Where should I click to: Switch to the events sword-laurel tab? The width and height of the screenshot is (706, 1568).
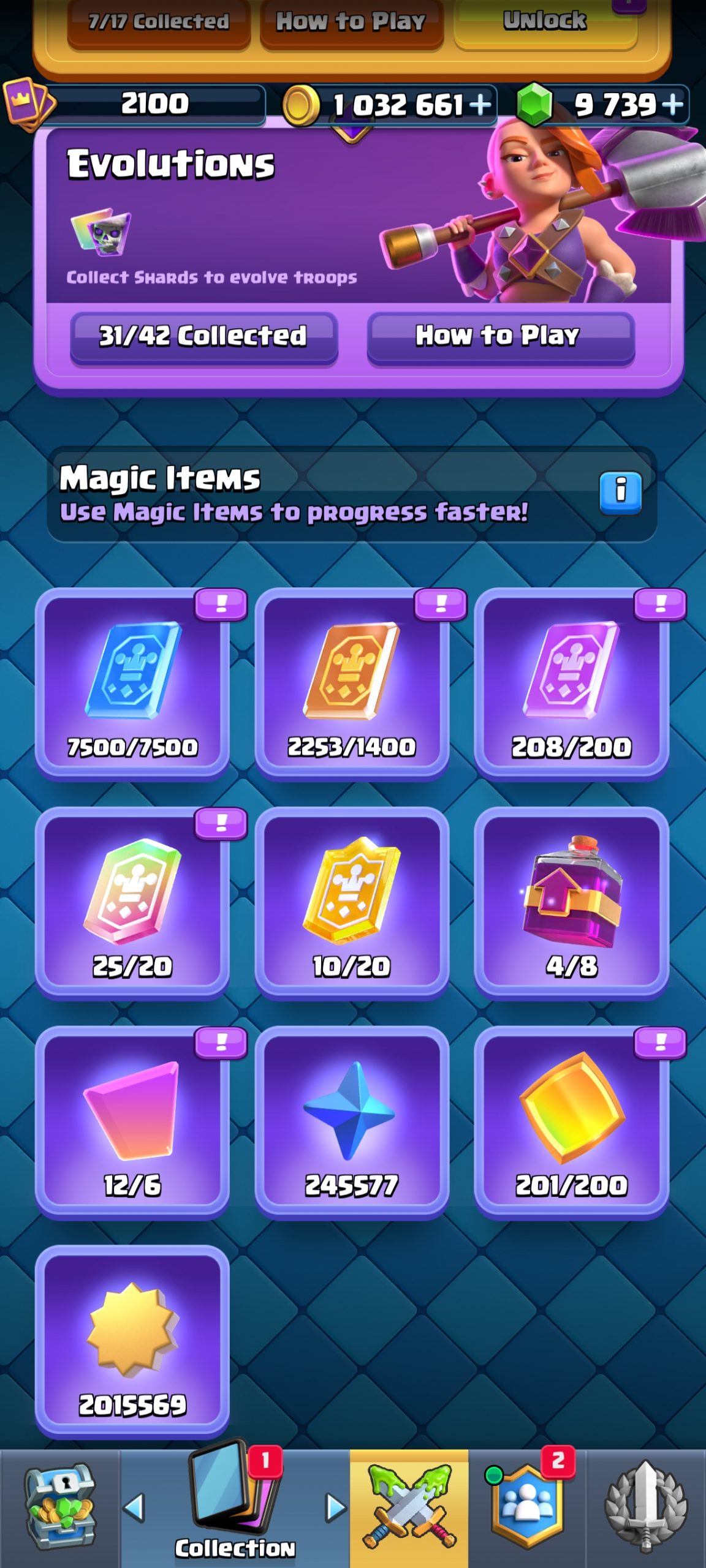646,1508
